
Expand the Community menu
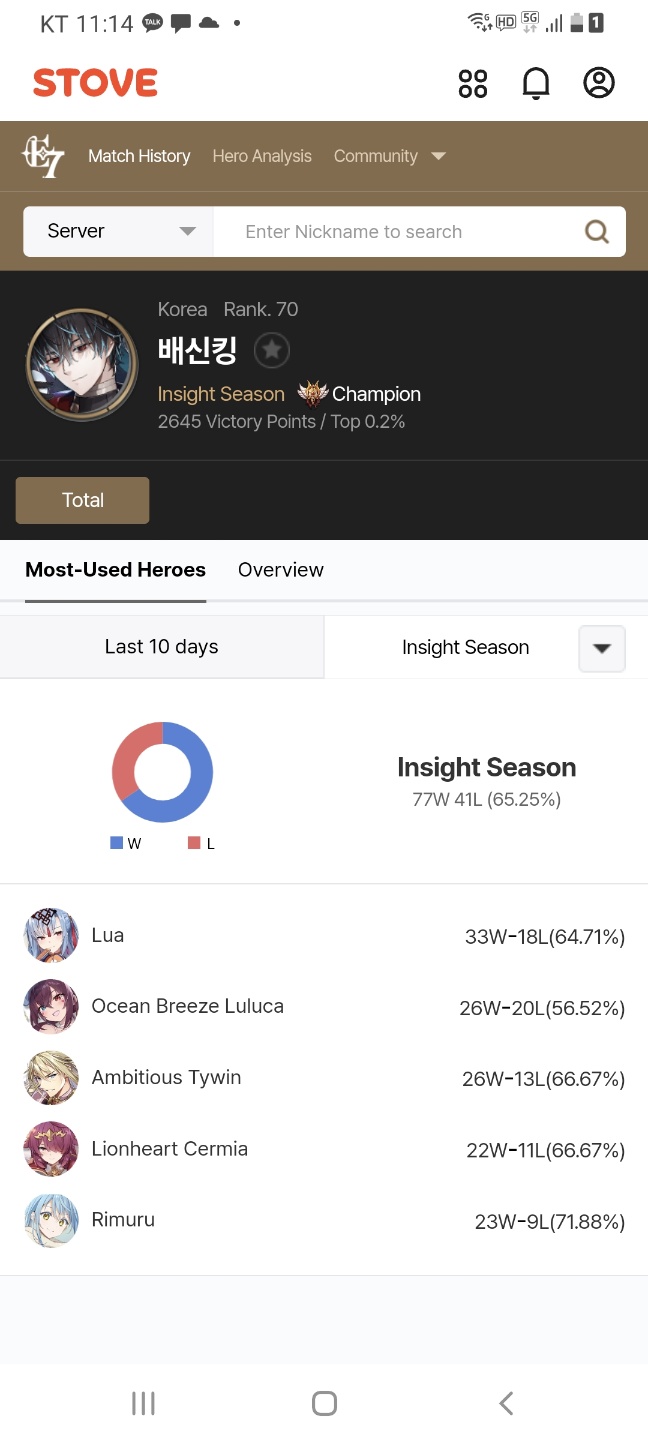(389, 156)
